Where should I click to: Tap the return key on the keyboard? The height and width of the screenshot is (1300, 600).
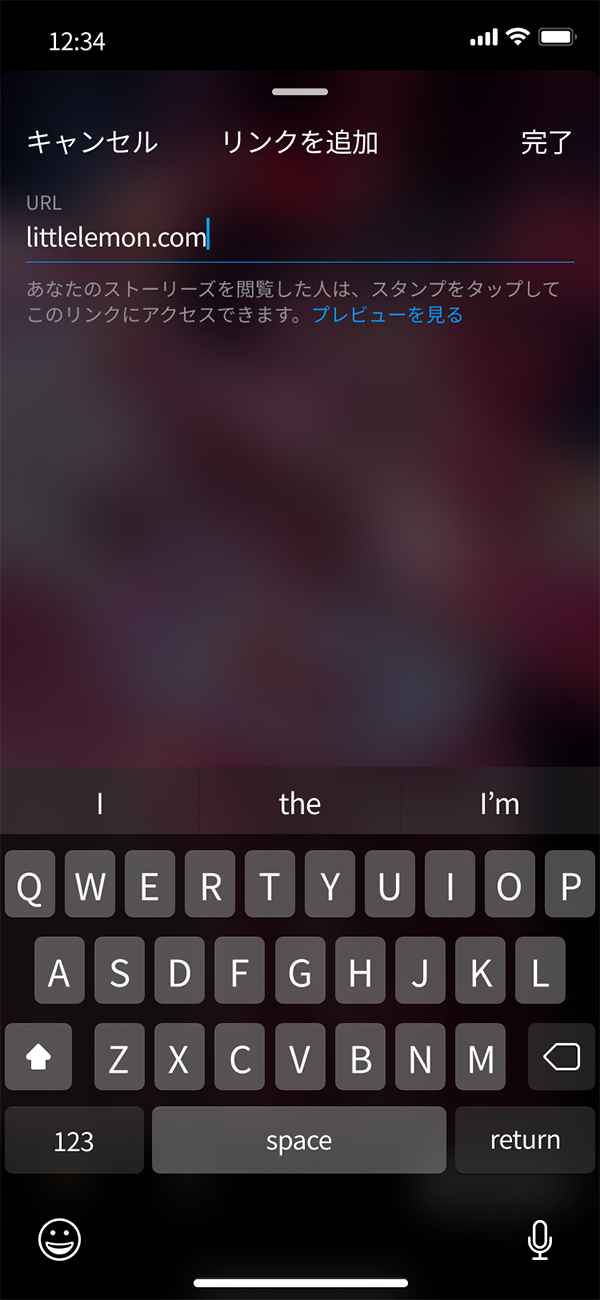[x=525, y=1140]
